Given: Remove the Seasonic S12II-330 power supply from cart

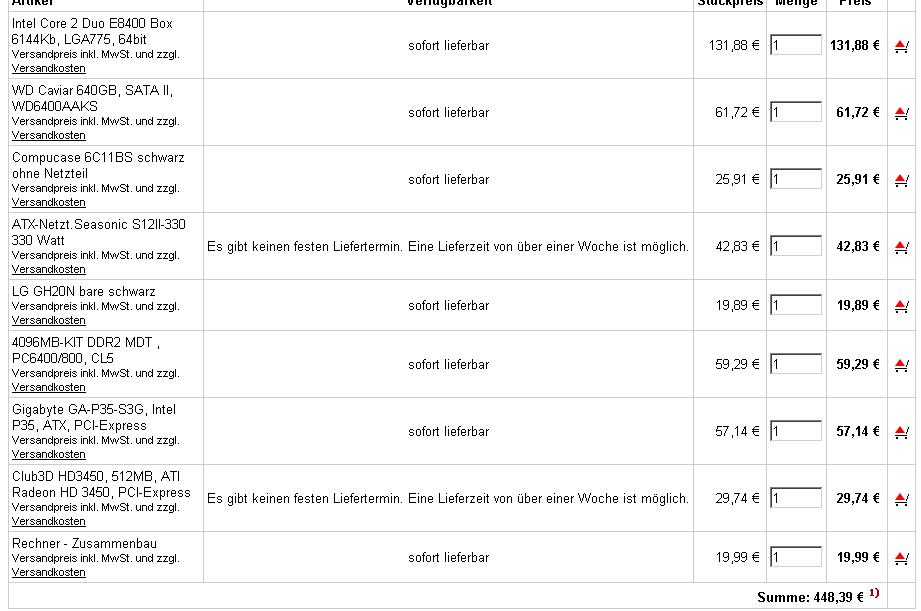Looking at the screenshot, I should (x=901, y=247).
